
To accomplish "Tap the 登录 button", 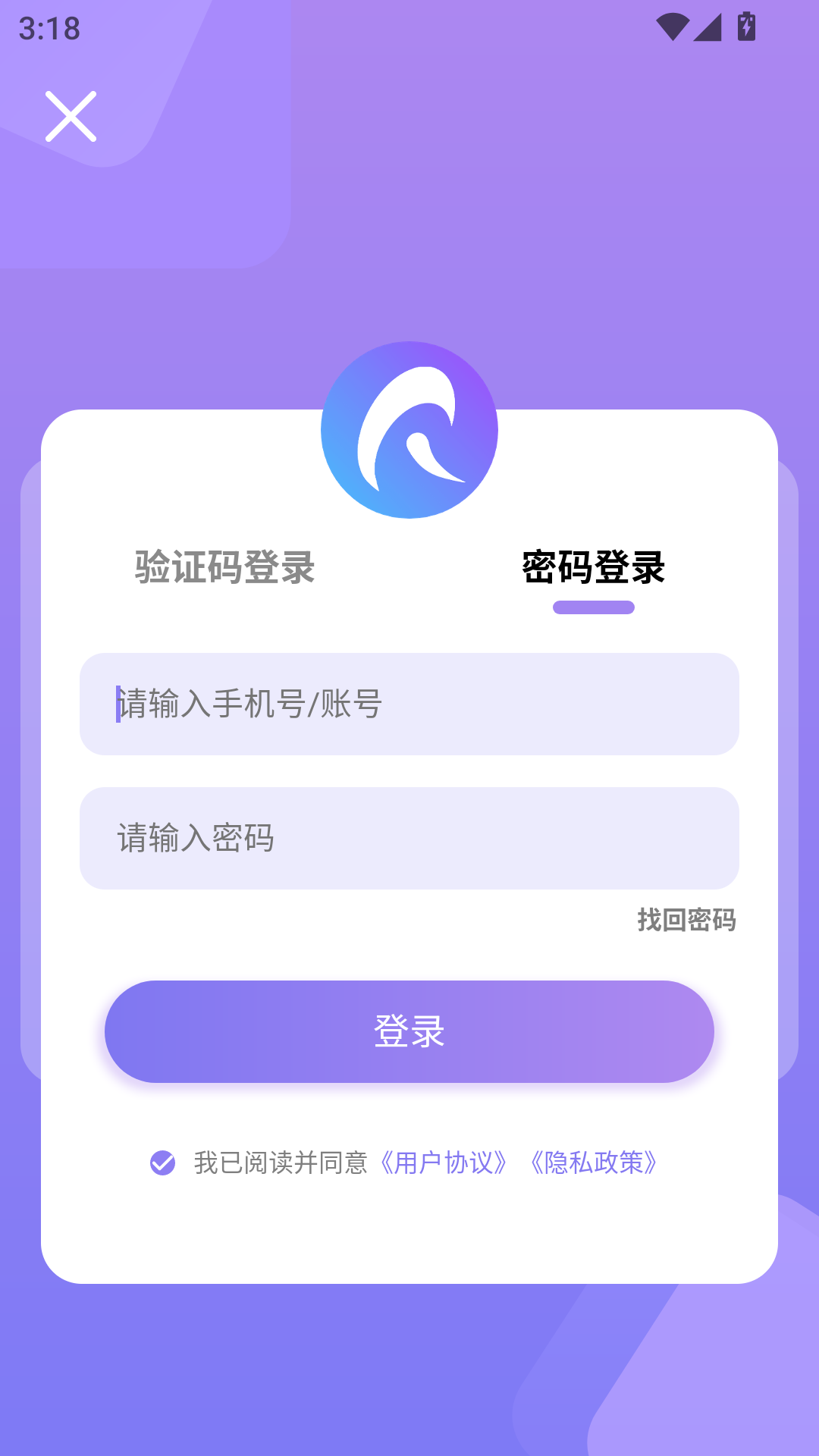I will [x=409, y=1031].
